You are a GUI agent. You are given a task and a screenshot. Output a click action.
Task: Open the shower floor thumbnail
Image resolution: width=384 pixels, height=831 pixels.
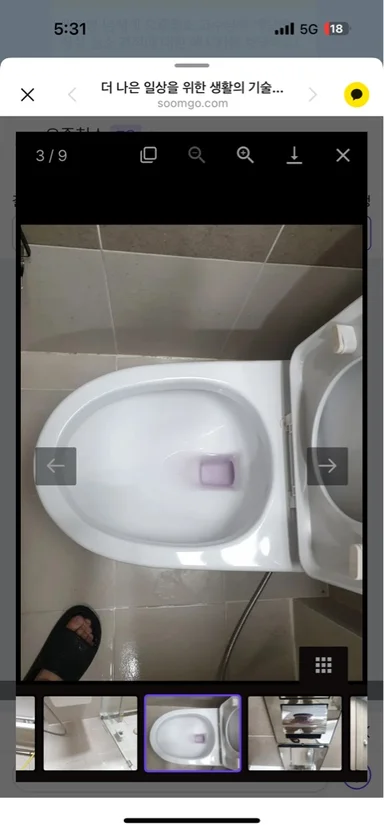coord(90,733)
